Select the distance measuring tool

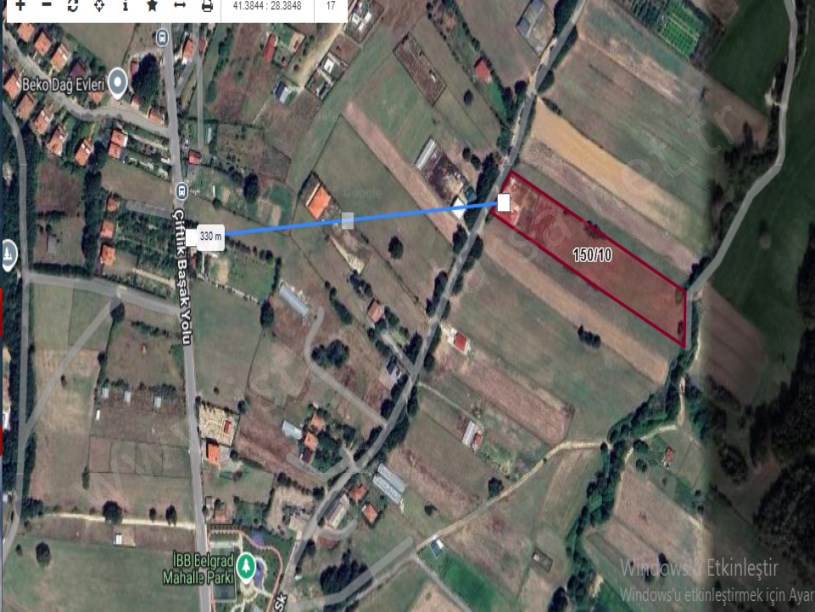(179, 5)
